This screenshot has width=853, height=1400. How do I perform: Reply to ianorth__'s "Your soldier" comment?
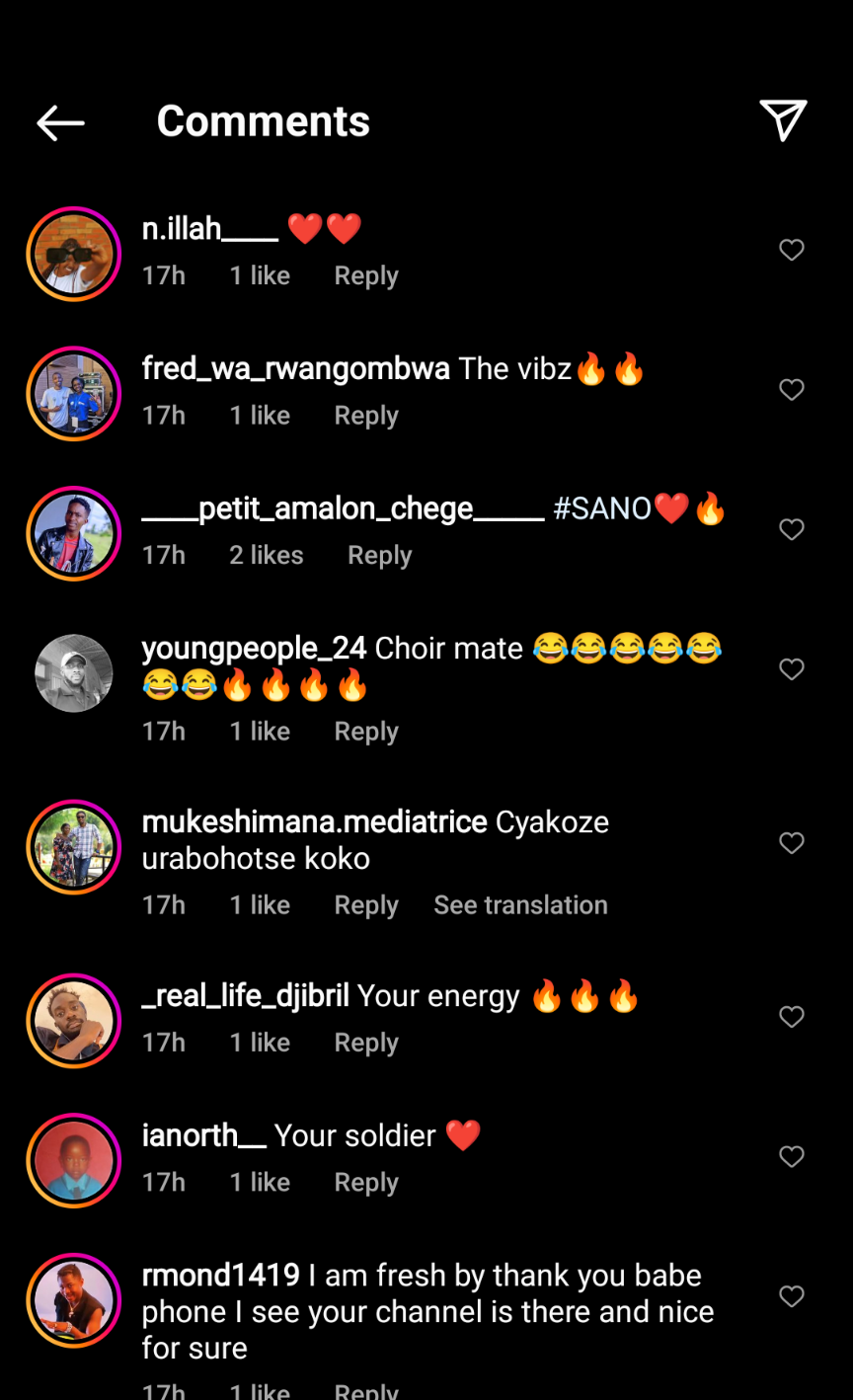coord(365,1183)
